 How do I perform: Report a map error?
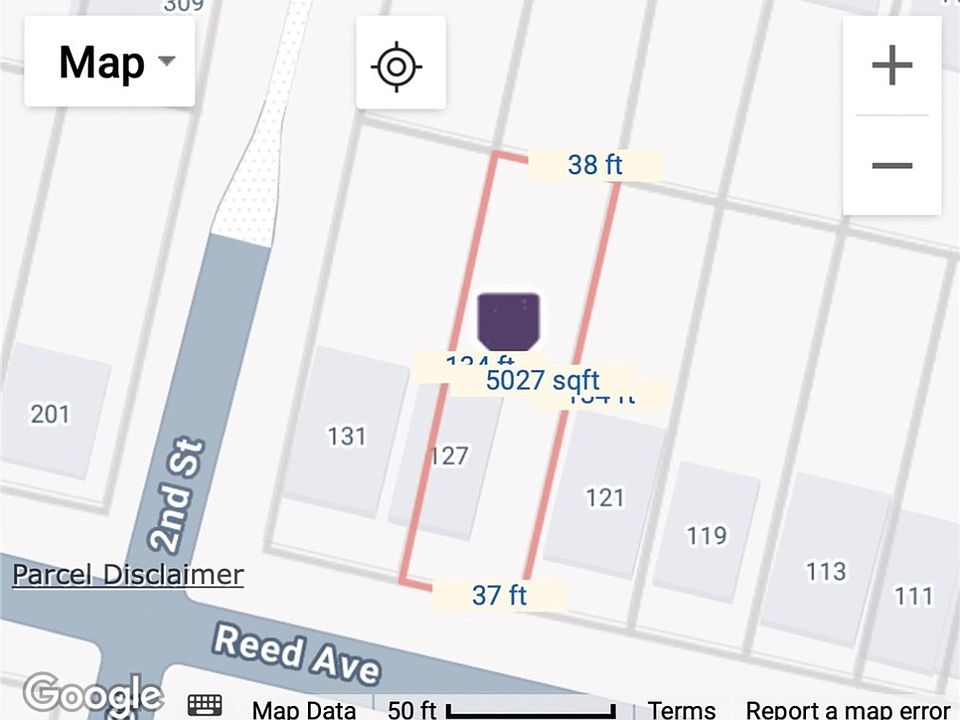(848, 709)
